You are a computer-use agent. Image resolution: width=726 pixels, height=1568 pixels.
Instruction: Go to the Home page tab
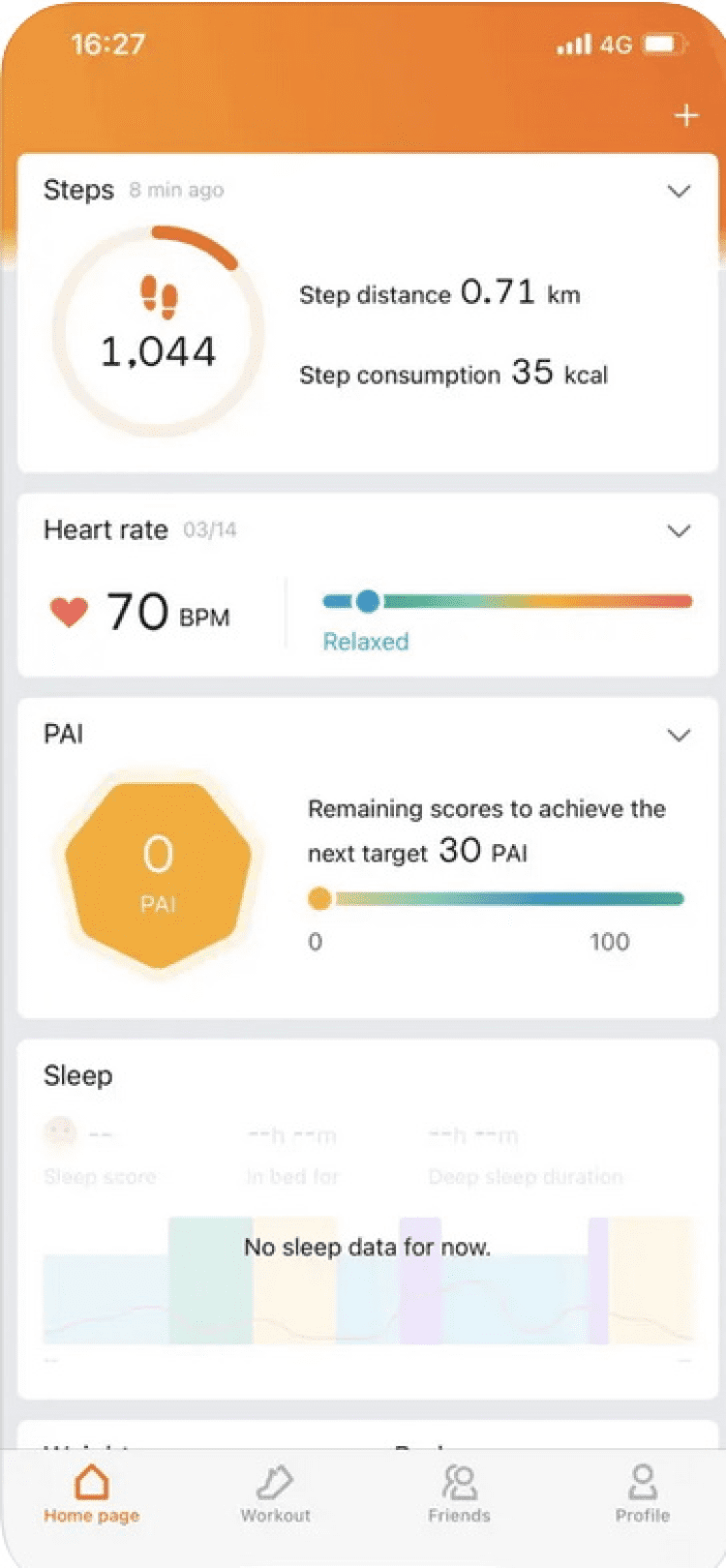(x=91, y=1493)
